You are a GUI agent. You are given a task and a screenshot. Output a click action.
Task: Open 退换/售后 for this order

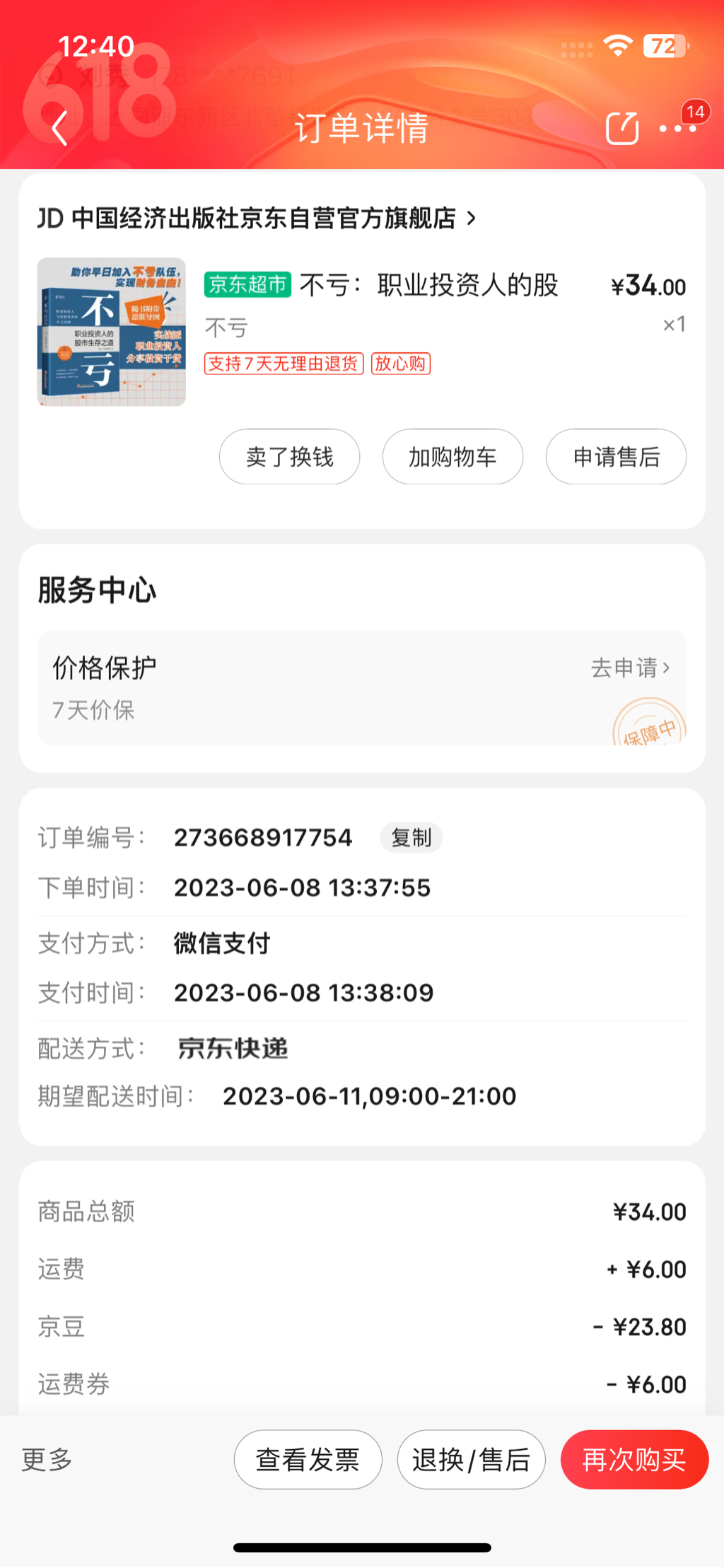click(471, 1460)
